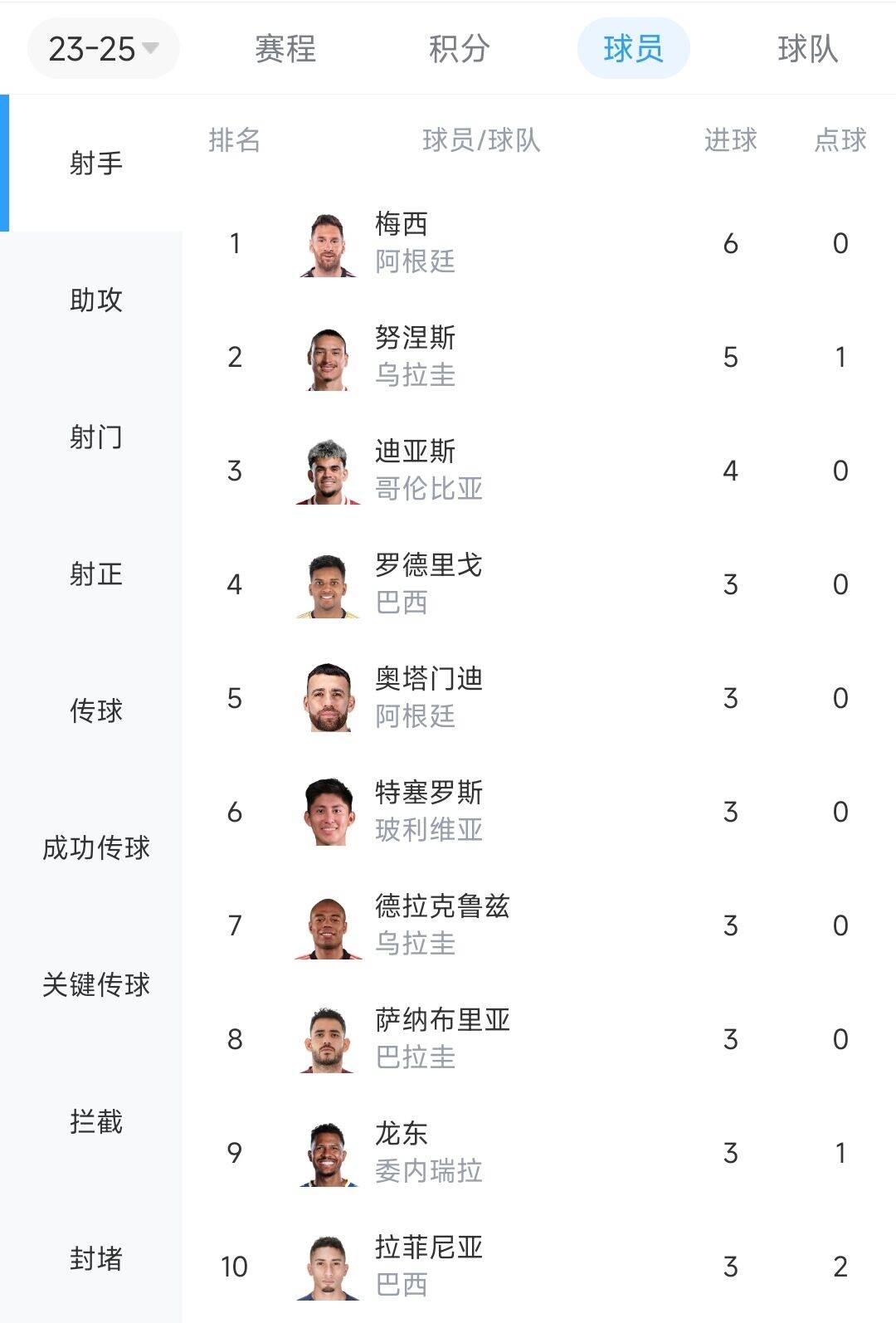896x1323 pixels.
Task: Switch to the 赛程 tab
Action: pos(285,49)
